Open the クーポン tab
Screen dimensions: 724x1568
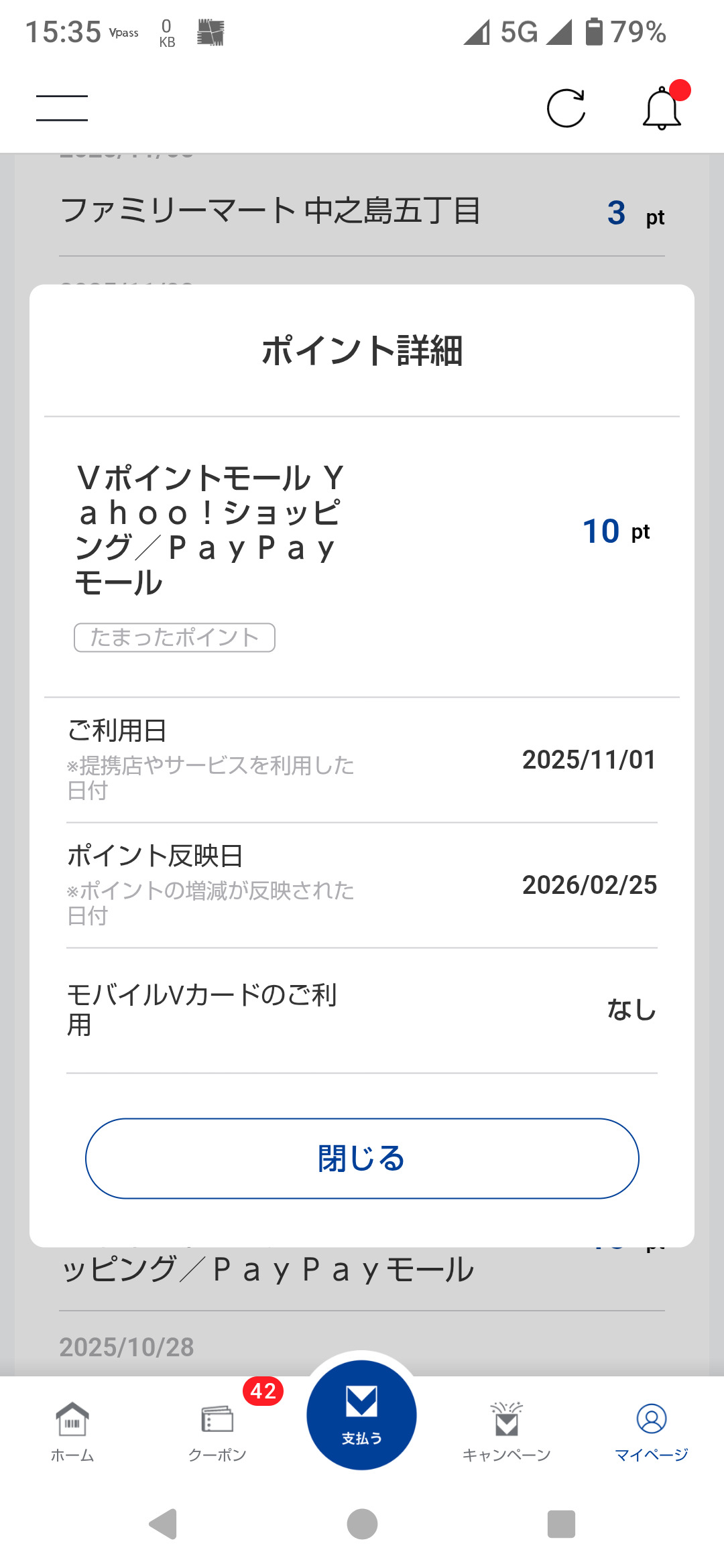coord(217,1431)
